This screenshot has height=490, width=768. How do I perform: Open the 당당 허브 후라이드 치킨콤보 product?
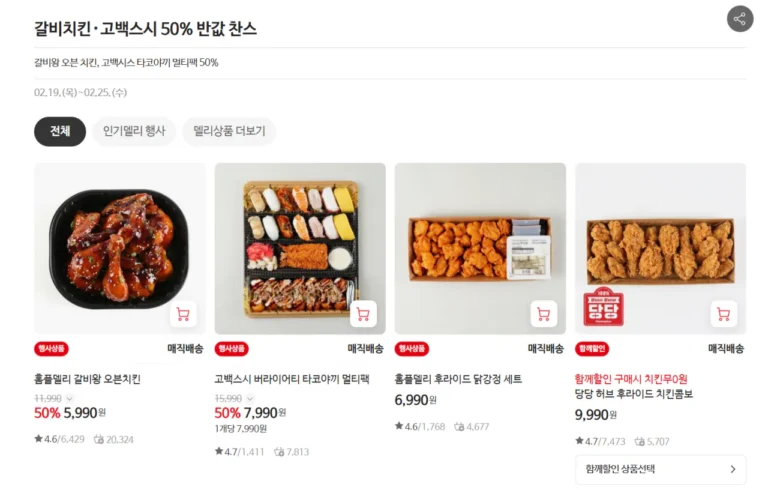point(634,393)
